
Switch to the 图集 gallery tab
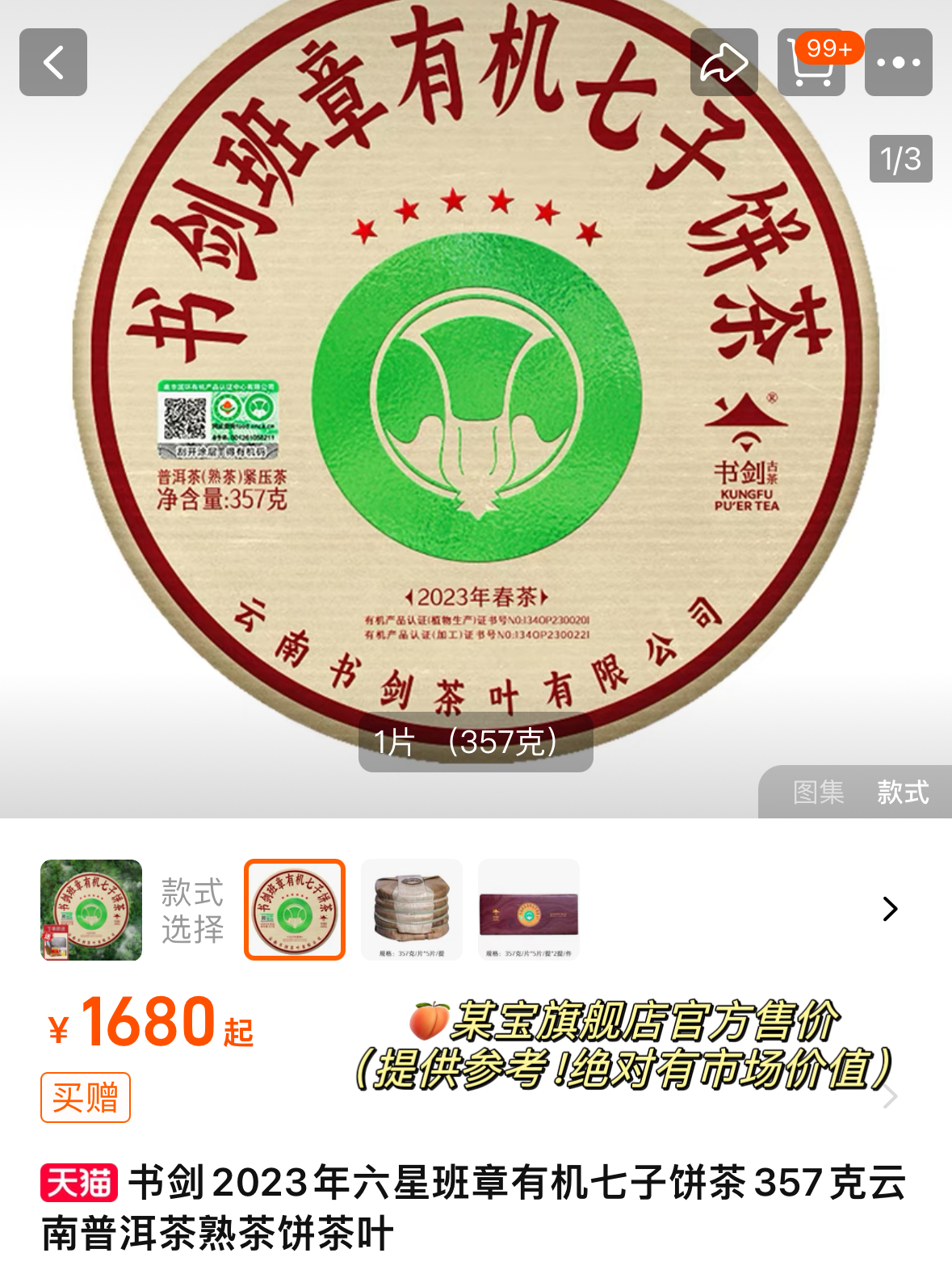click(818, 792)
